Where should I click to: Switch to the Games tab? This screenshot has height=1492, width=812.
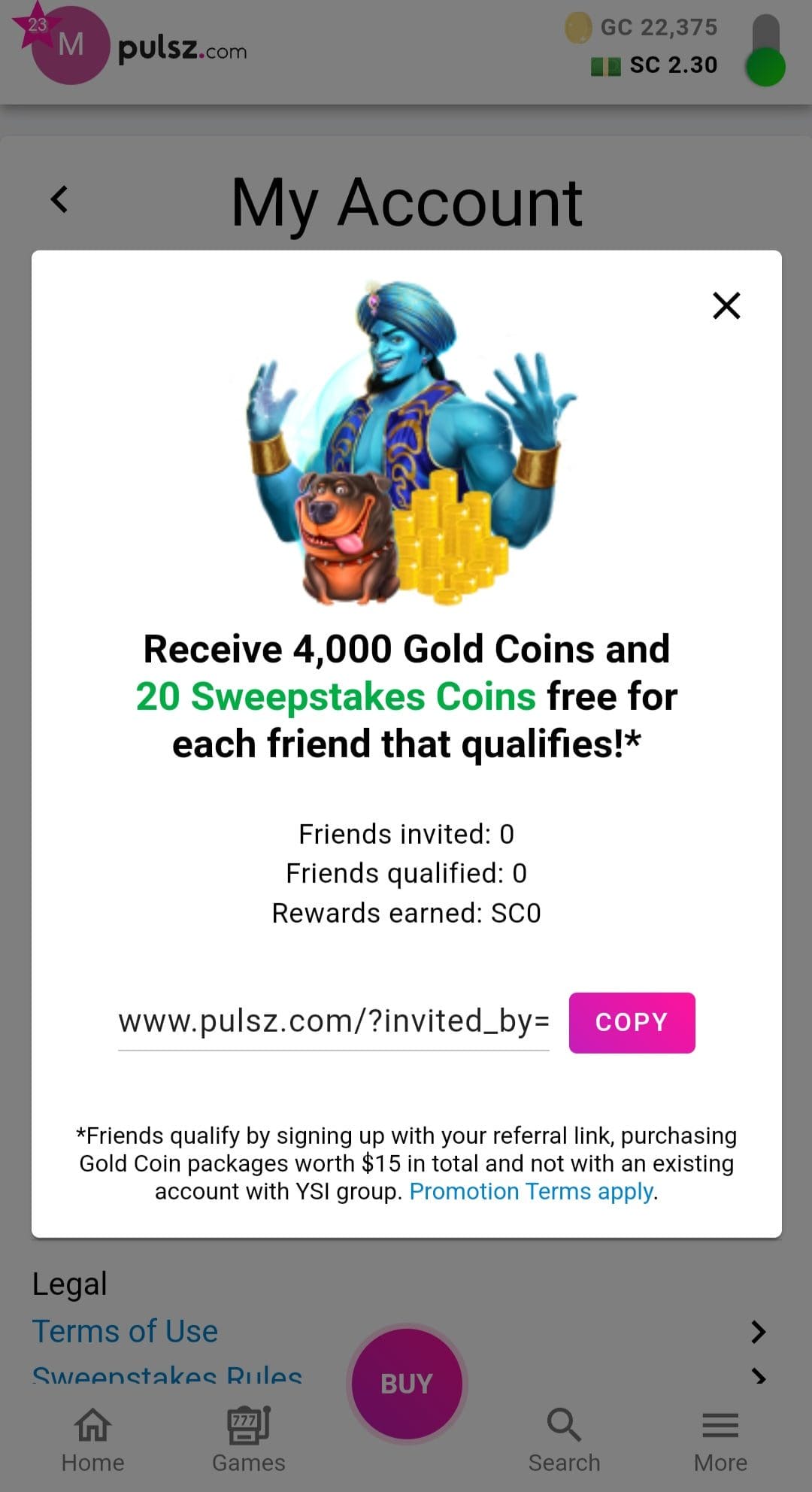point(249,1439)
